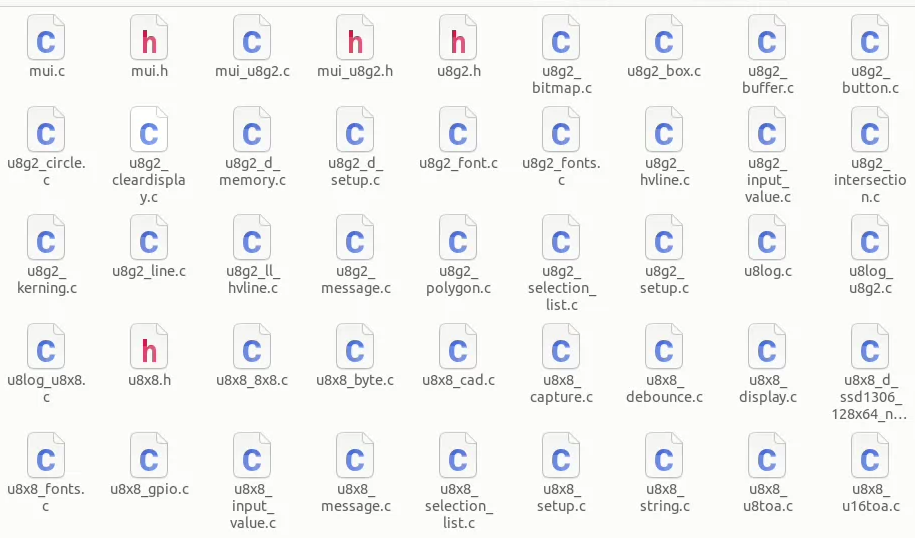The width and height of the screenshot is (915, 538).
Task: Open the u8x8.h header file
Action: click(149, 351)
